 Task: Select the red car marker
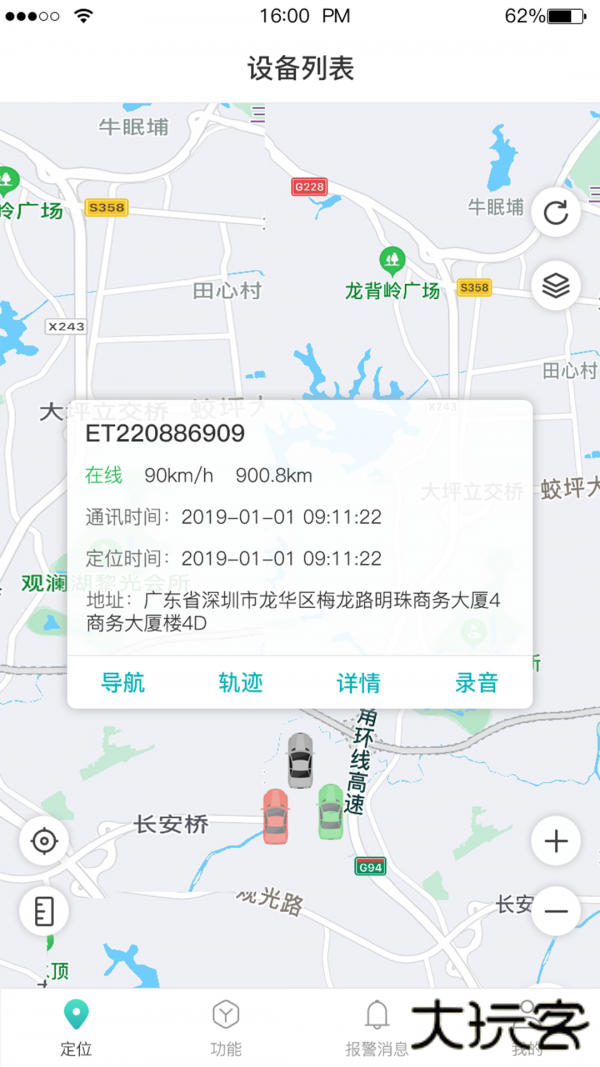(x=275, y=816)
